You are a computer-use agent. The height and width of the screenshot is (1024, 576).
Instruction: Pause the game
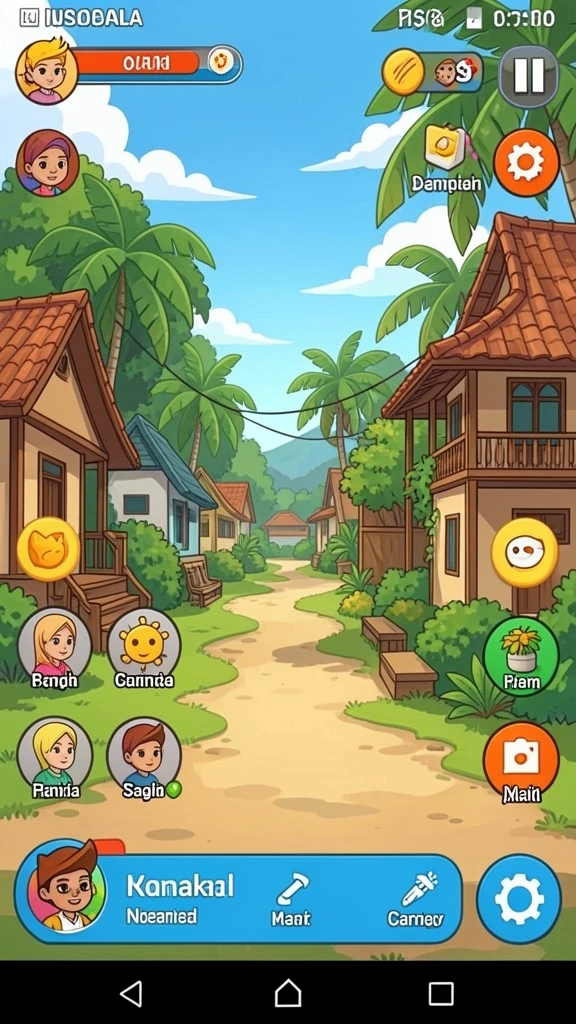(528, 76)
